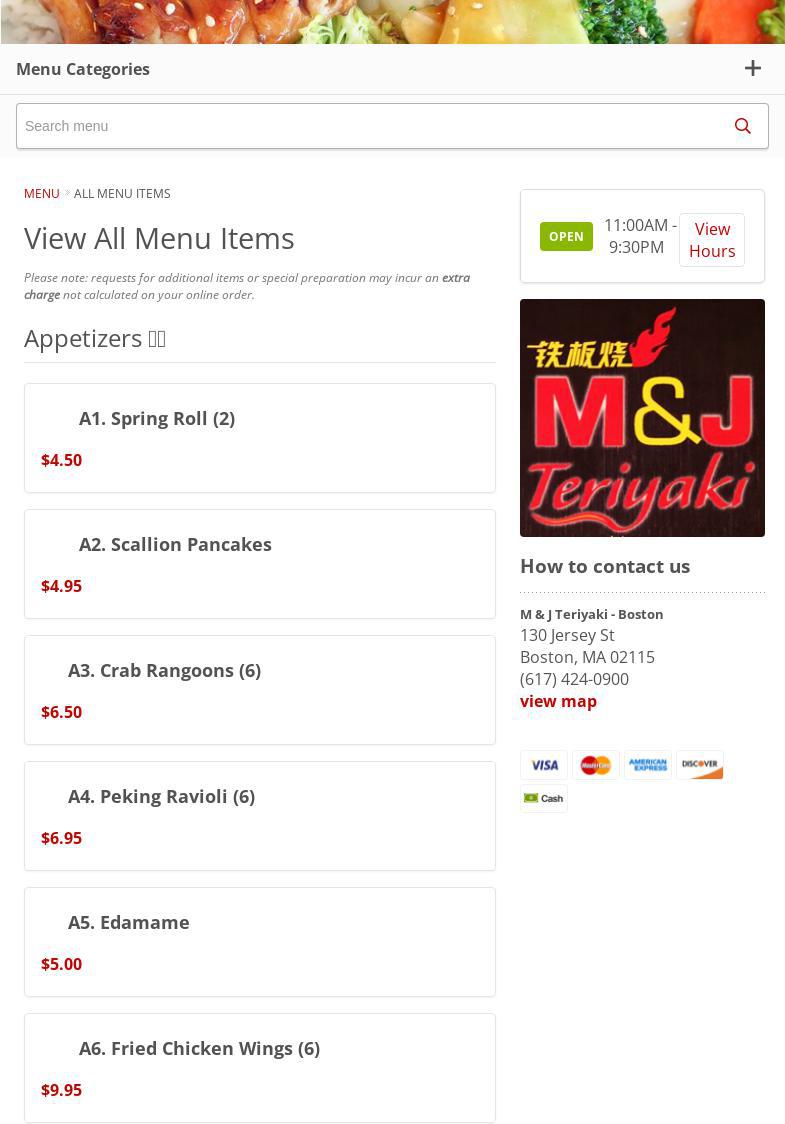The image size is (785, 1124).
Task: Go back to MENU breadcrumb
Action: click(x=41, y=194)
